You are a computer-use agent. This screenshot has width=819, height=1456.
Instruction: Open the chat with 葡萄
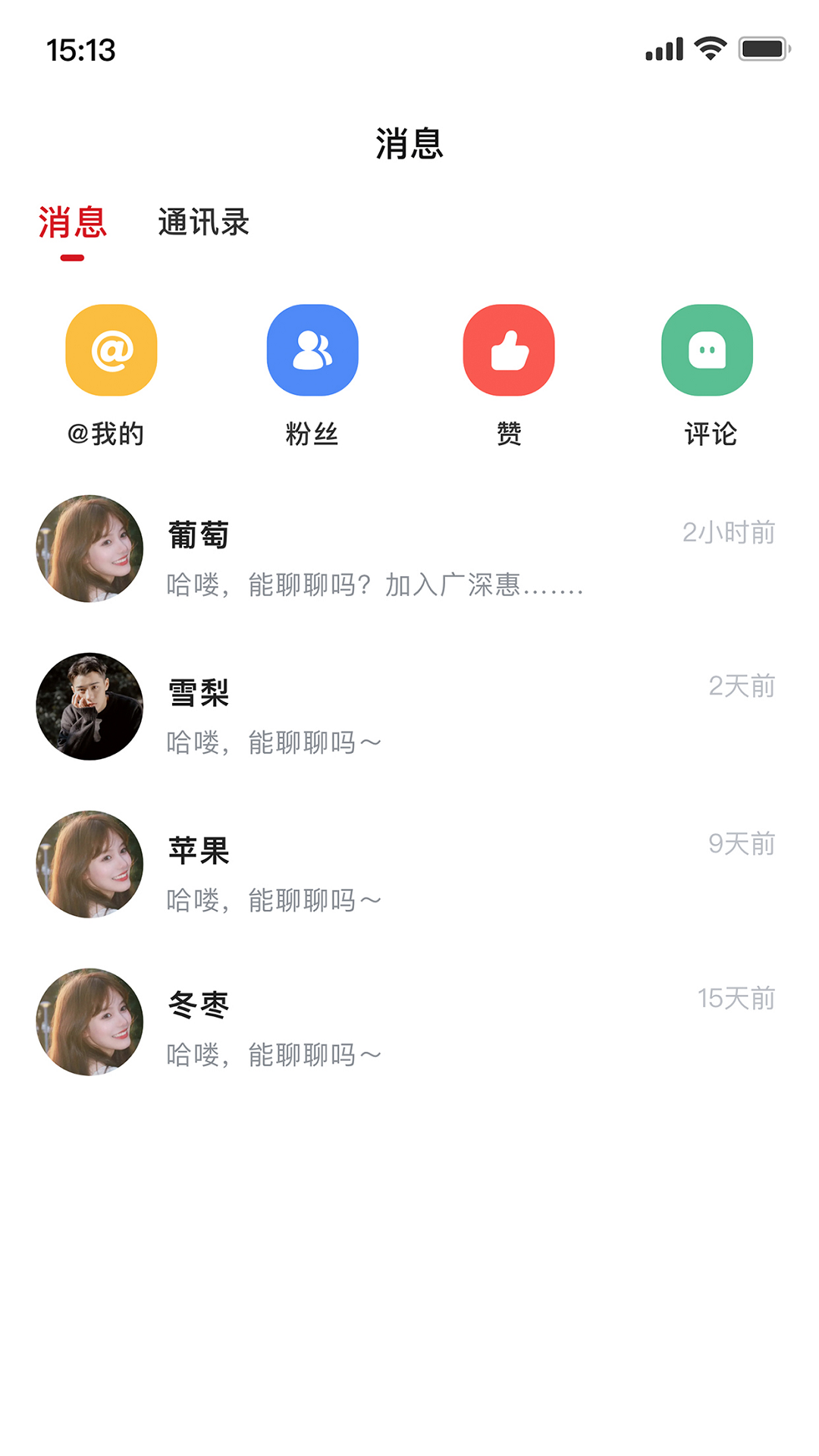pyautogui.click(x=409, y=550)
